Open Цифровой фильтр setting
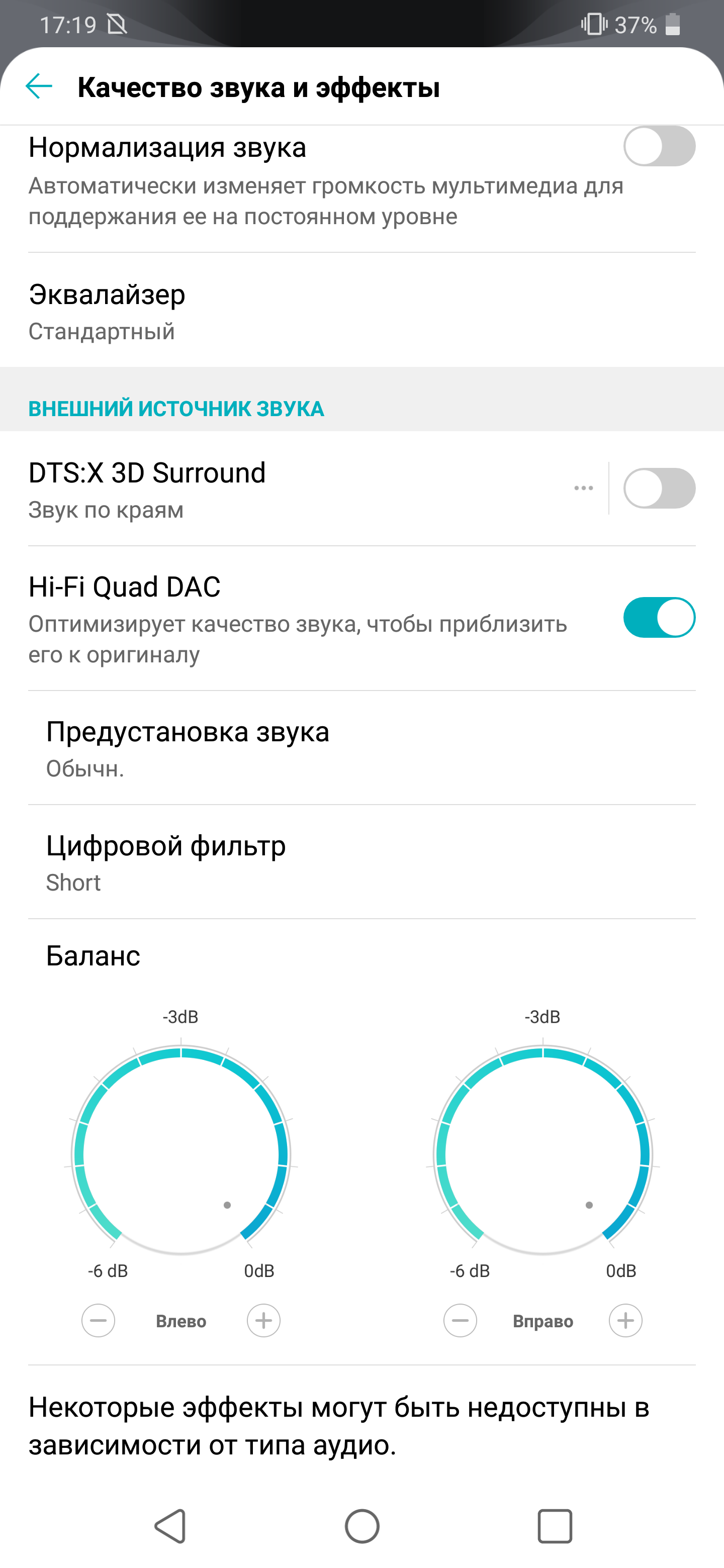This screenshot has width=724, height=1568. [x=361, y=862]
